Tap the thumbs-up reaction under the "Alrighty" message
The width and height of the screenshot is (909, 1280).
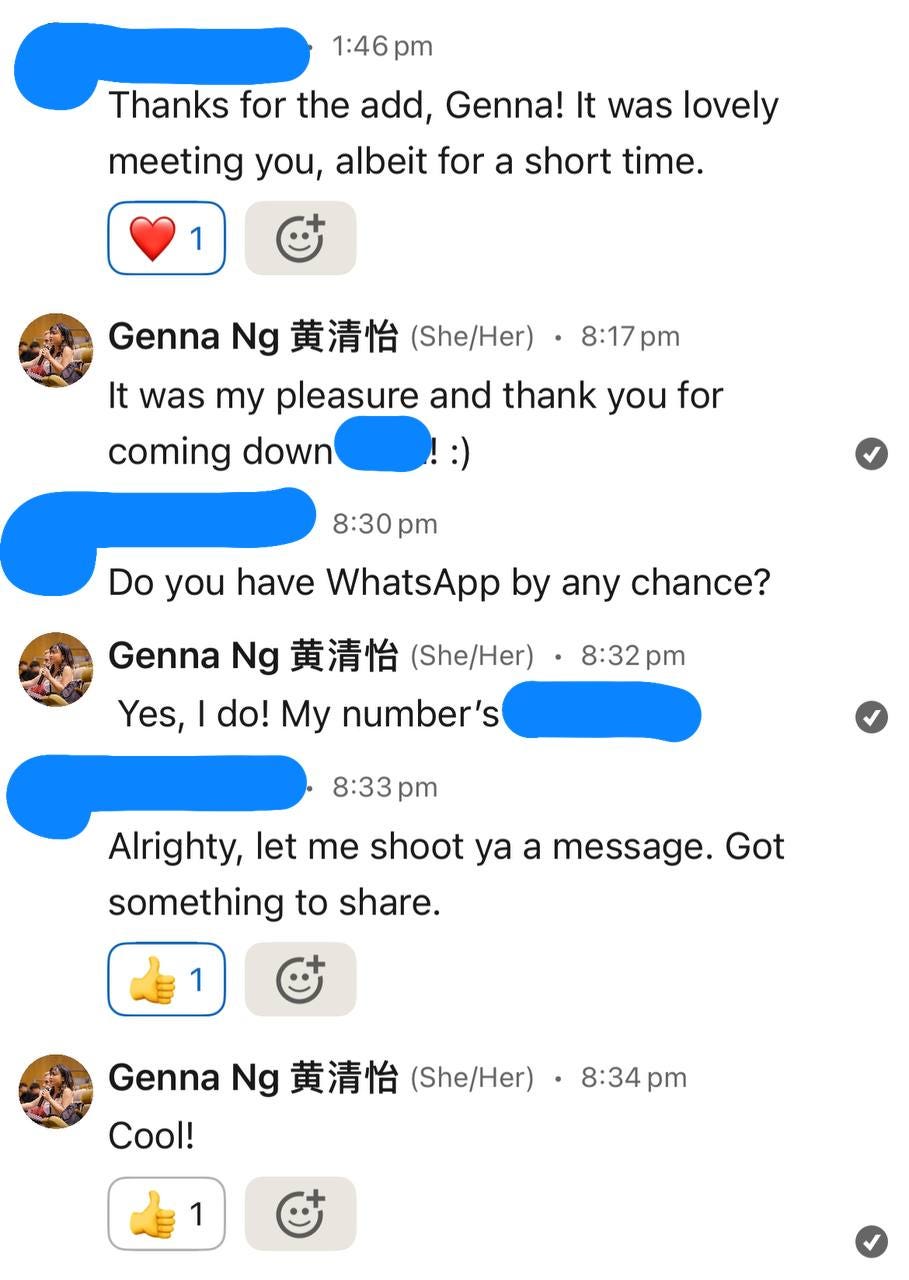[x=166, y=979]
